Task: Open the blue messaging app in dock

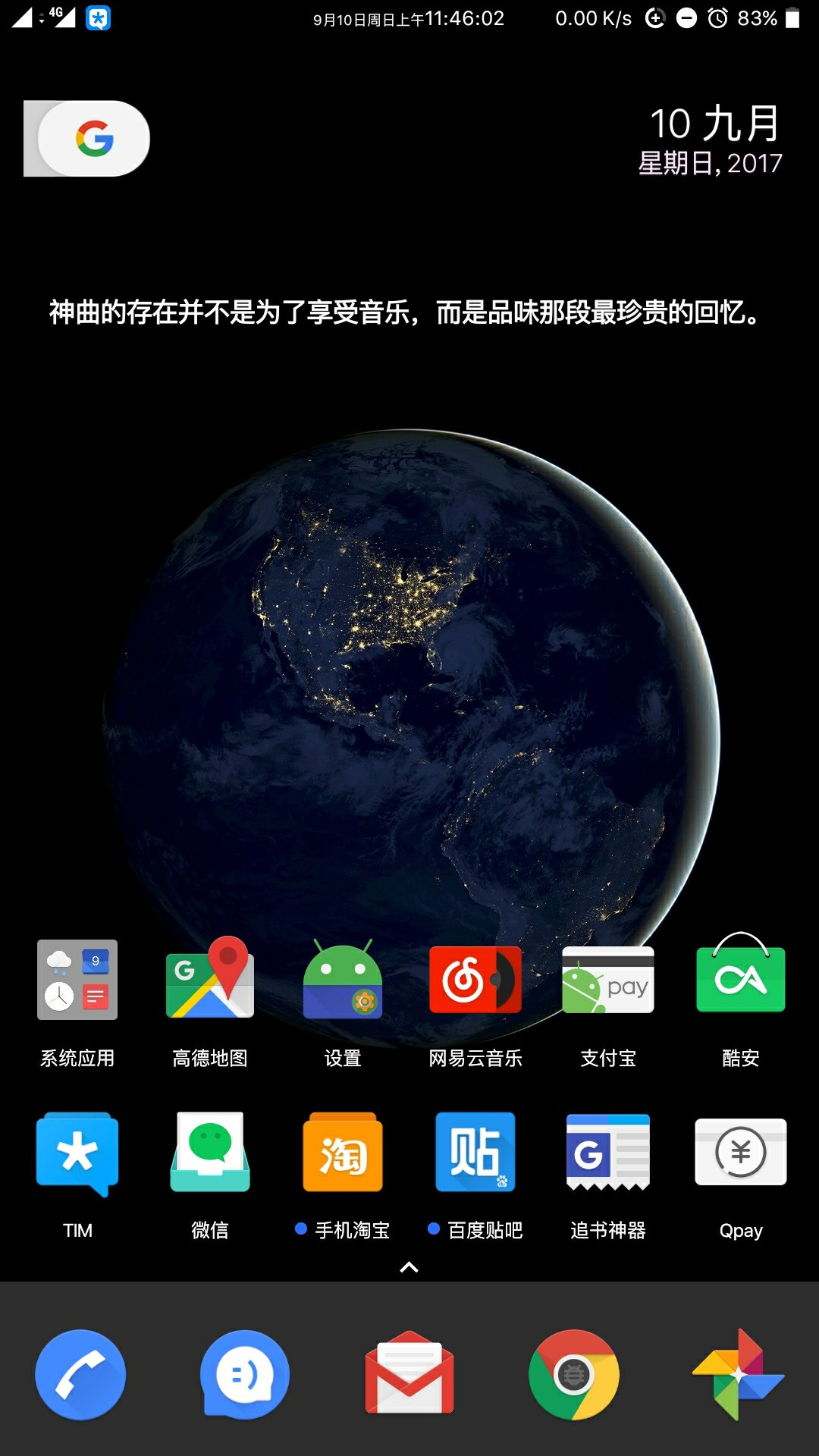Action: pyautogui.click(x=244, y=1374)
